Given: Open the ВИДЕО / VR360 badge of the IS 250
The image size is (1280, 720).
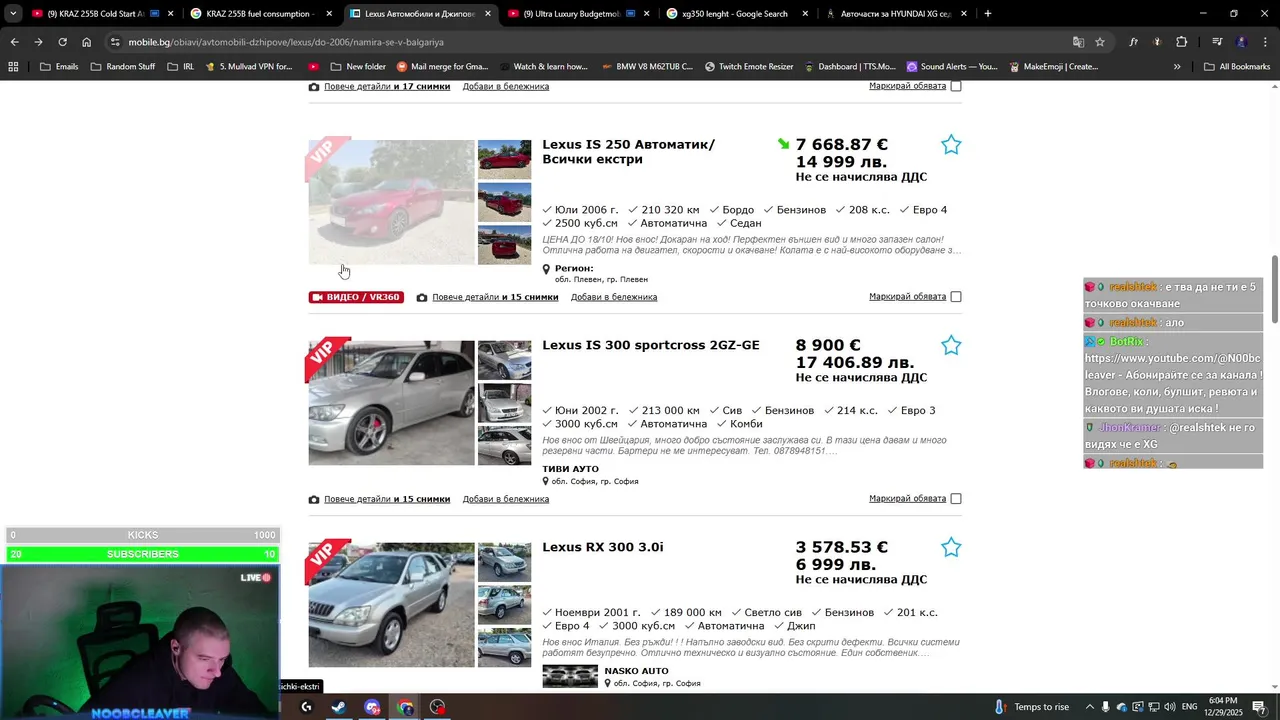Looking at the screenshot, I should [x=356, y=297].
